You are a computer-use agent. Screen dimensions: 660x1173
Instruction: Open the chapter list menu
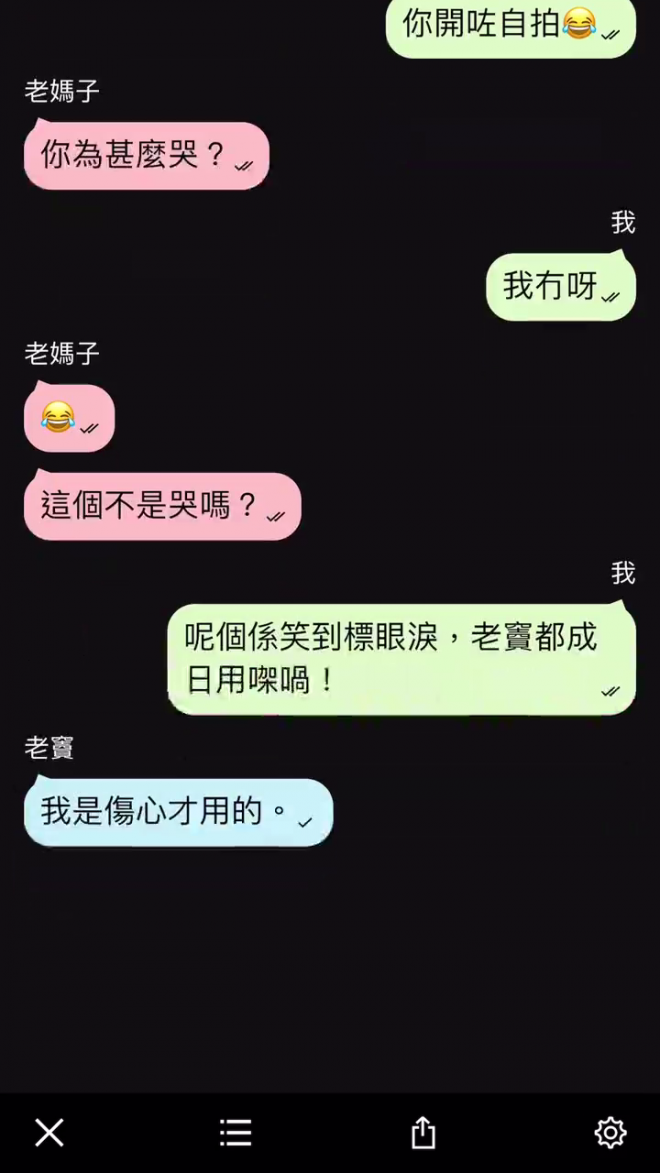(235, 1132)
